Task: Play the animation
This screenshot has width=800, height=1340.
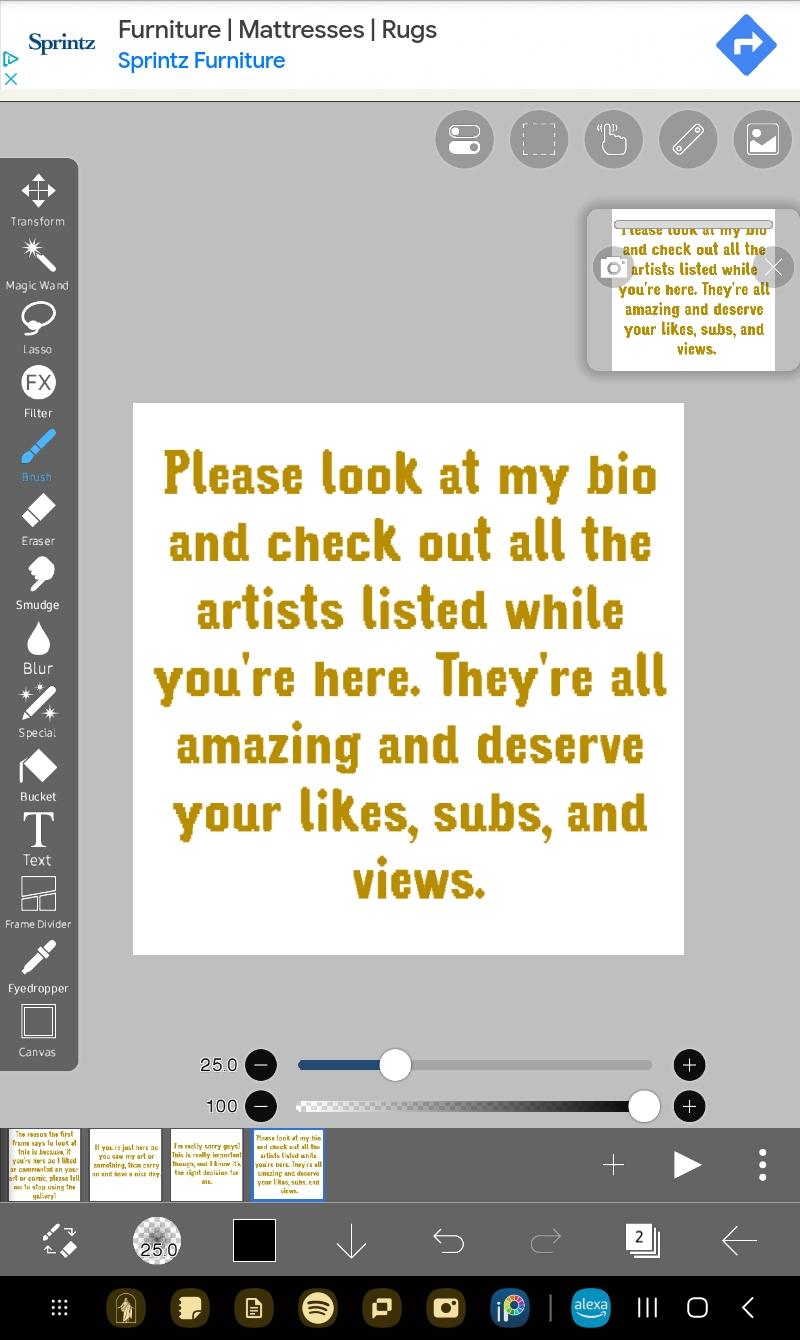Action: (687, 1164)
